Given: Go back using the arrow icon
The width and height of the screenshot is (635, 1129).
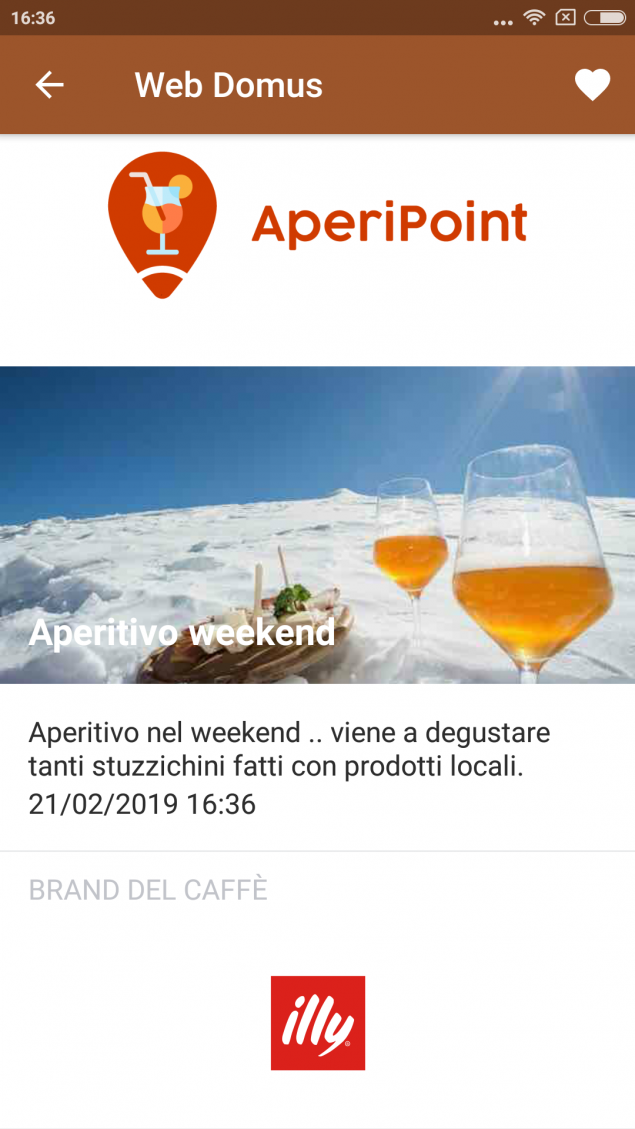Looking at the screenshot, I should [50, 85].
